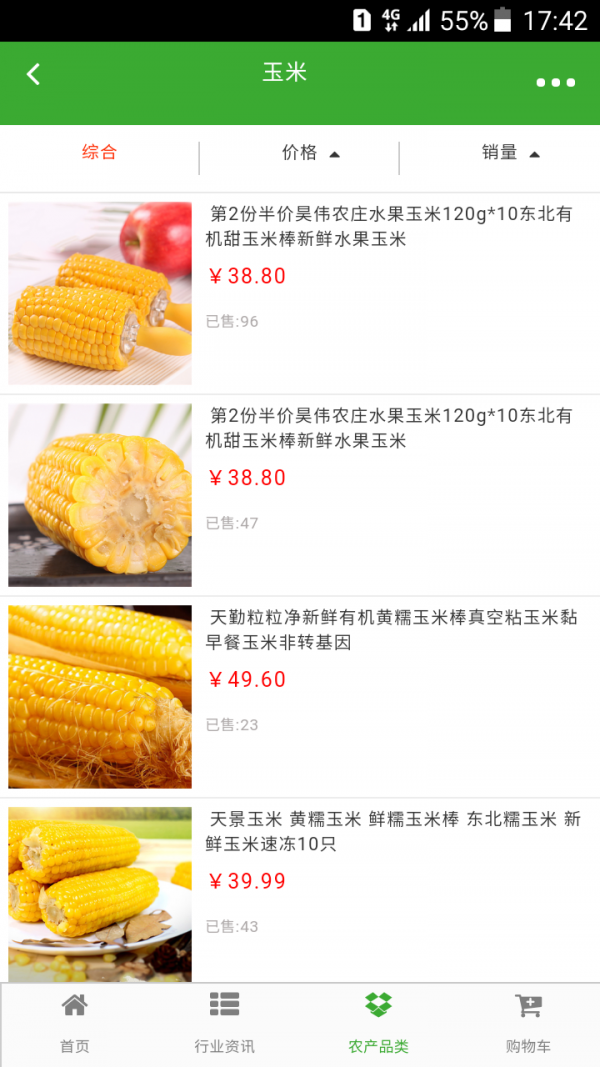Viewport: 600px width, 1067px height.
Task: View the 天景玉米 product priced ¥39.99
Action: [x=300, y=895]
